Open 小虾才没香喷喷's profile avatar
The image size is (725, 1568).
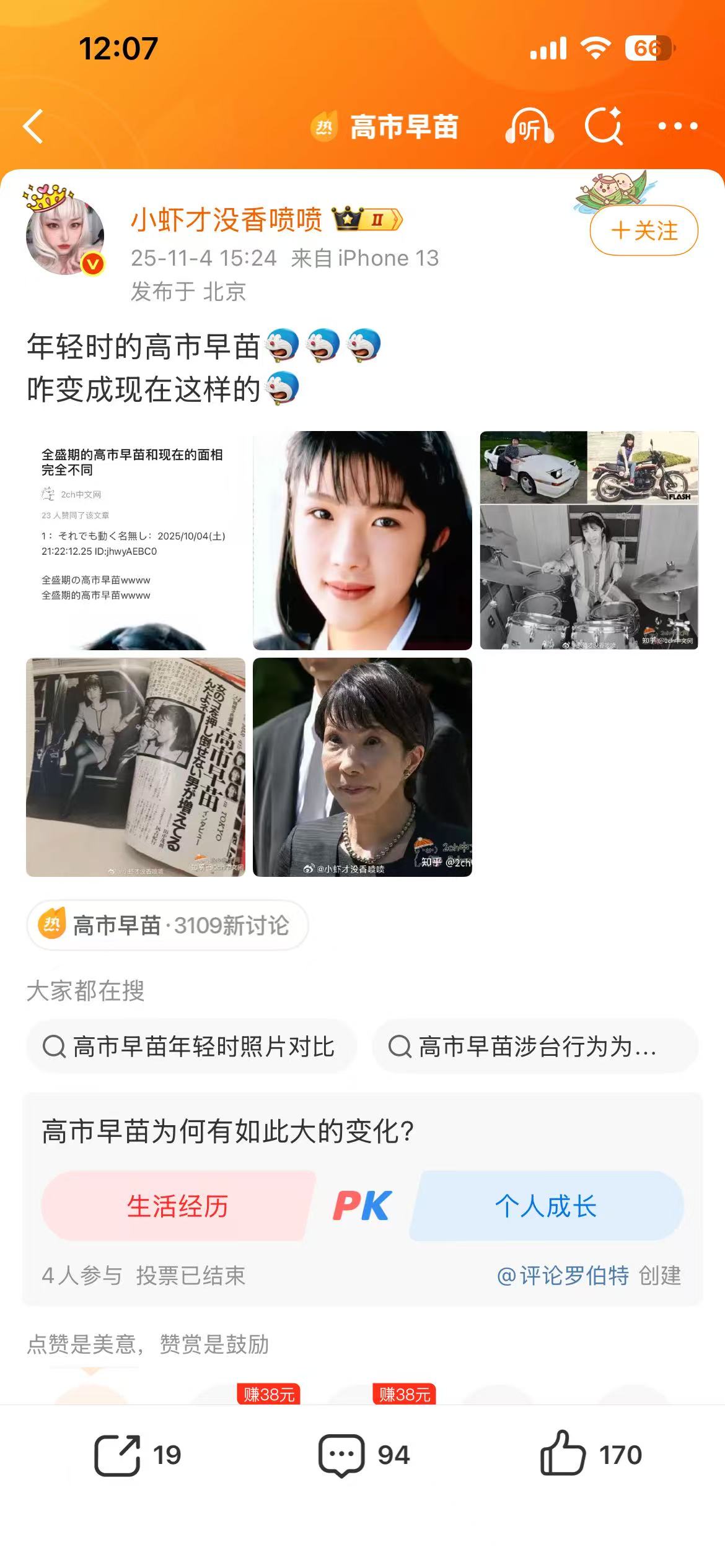(65, 236)
